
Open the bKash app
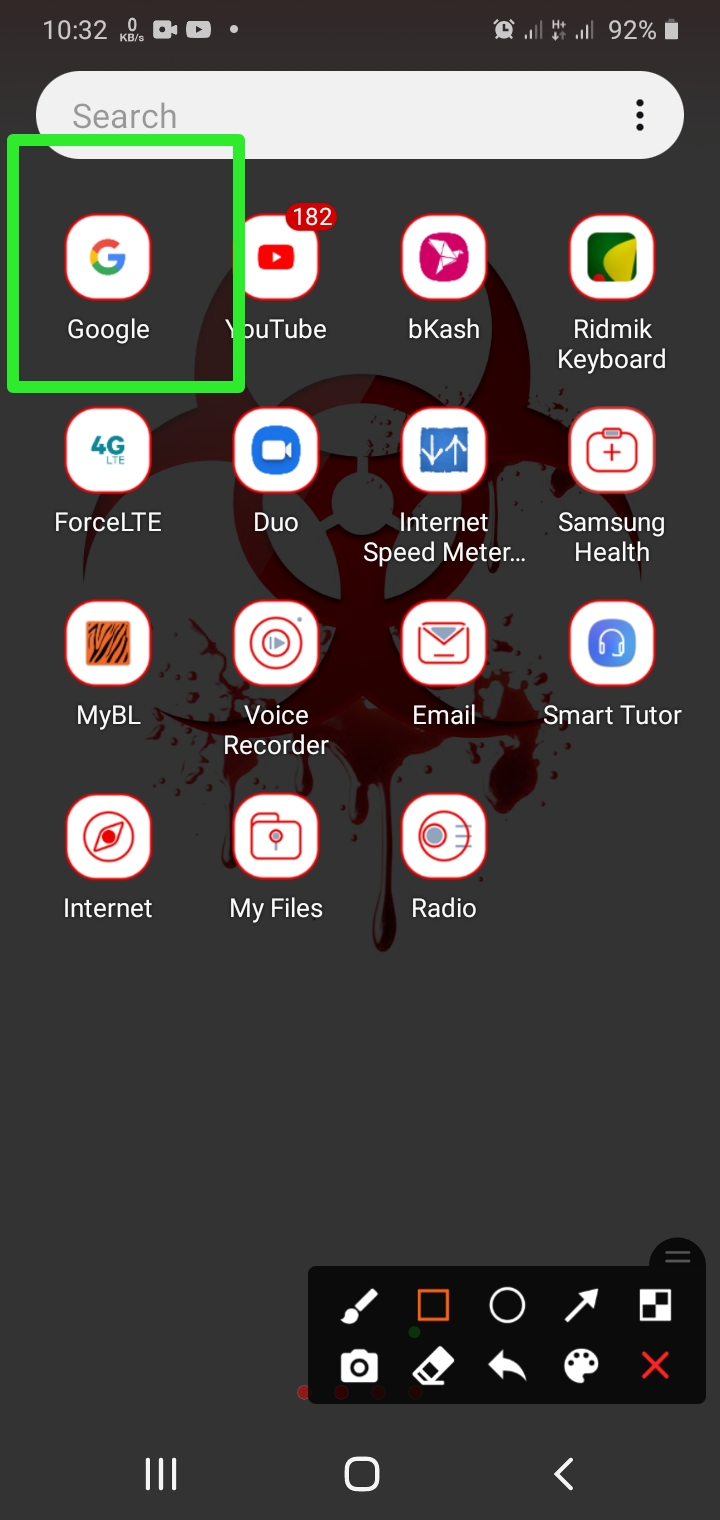point(444,258)
